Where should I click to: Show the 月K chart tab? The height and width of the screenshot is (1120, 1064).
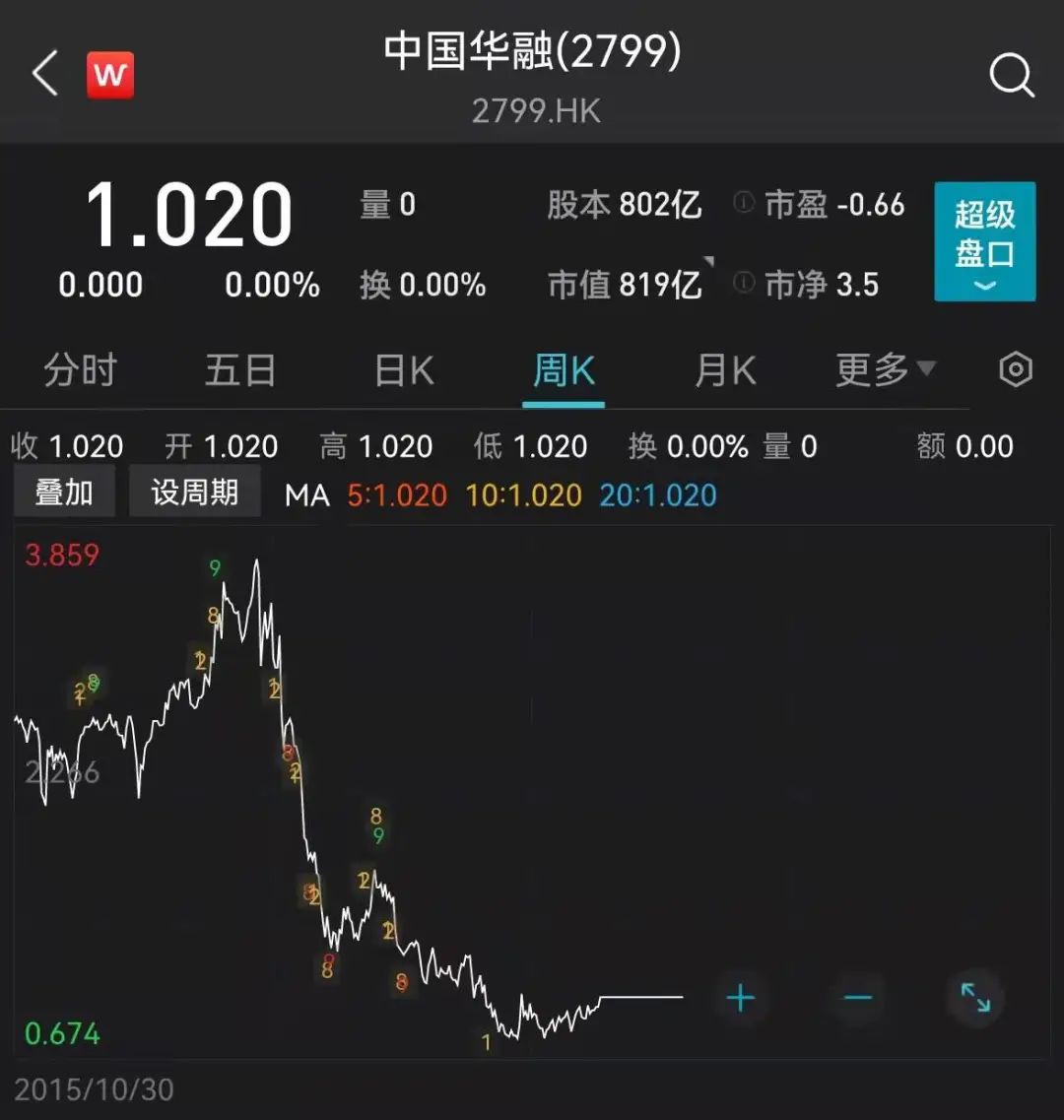pos(725,371)
